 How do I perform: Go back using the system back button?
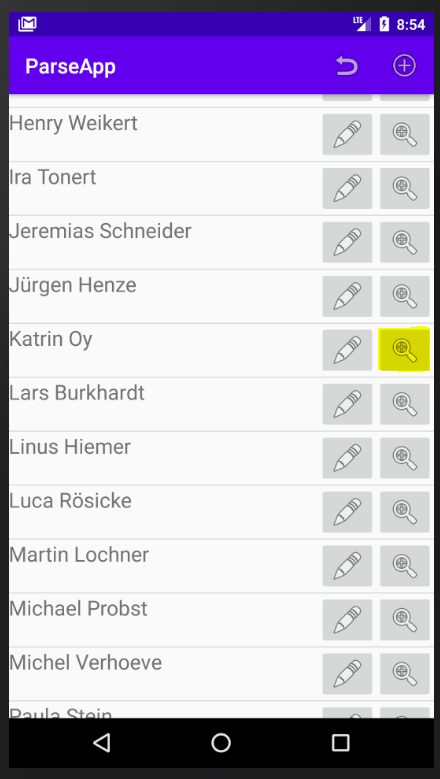point(102,743)
